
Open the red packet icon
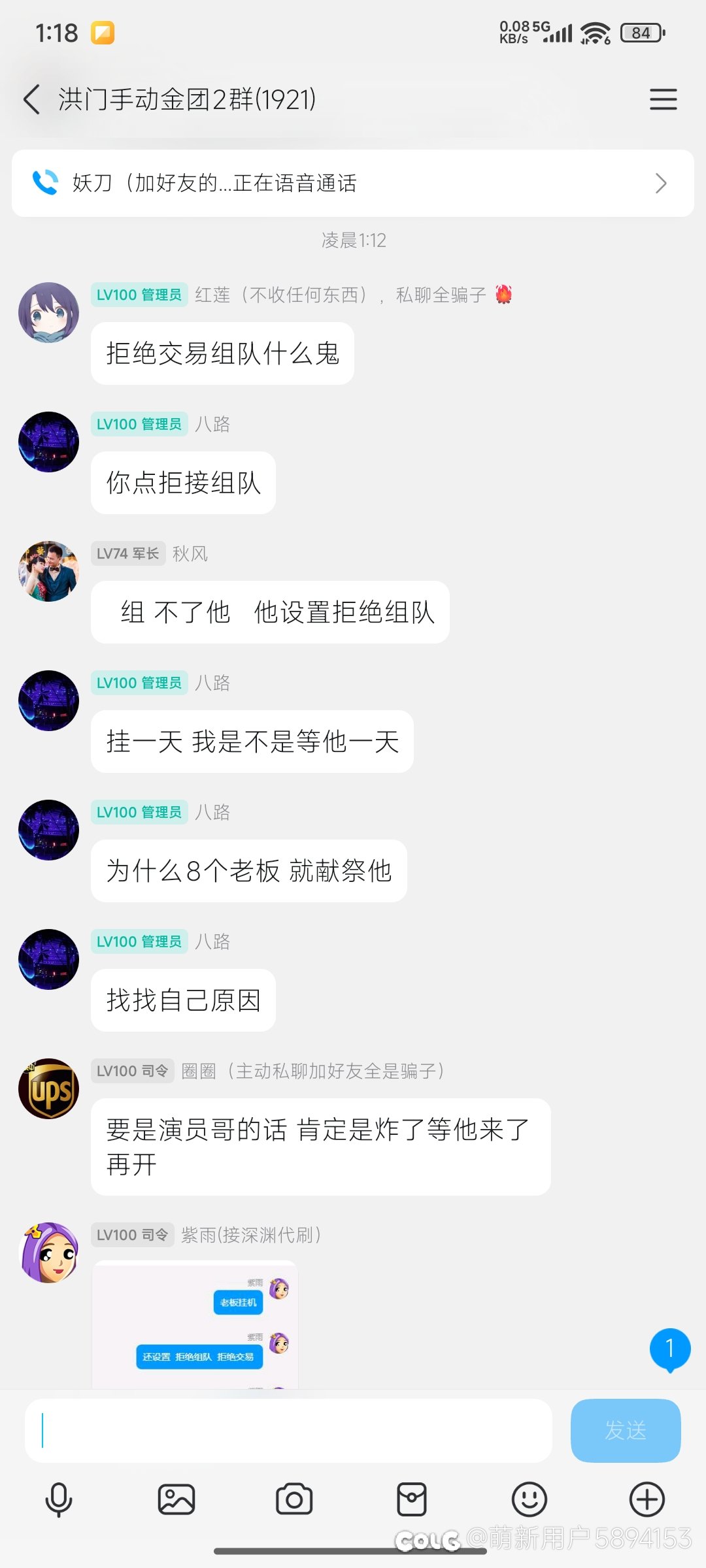pyautogui.click(x=412, y=1499)
